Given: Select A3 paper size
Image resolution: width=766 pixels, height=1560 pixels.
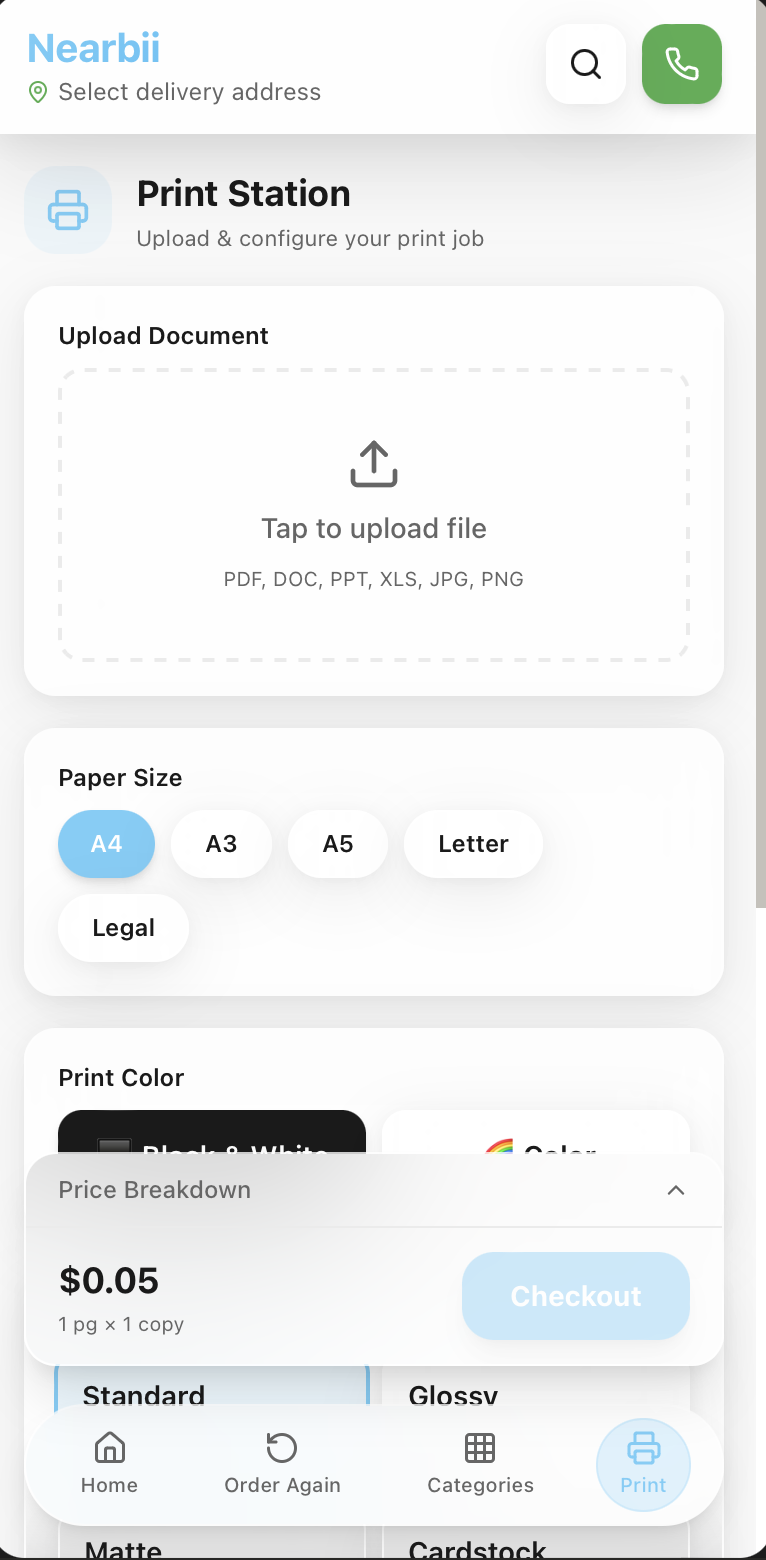Looking at the screenshot, I should [221, 844].
